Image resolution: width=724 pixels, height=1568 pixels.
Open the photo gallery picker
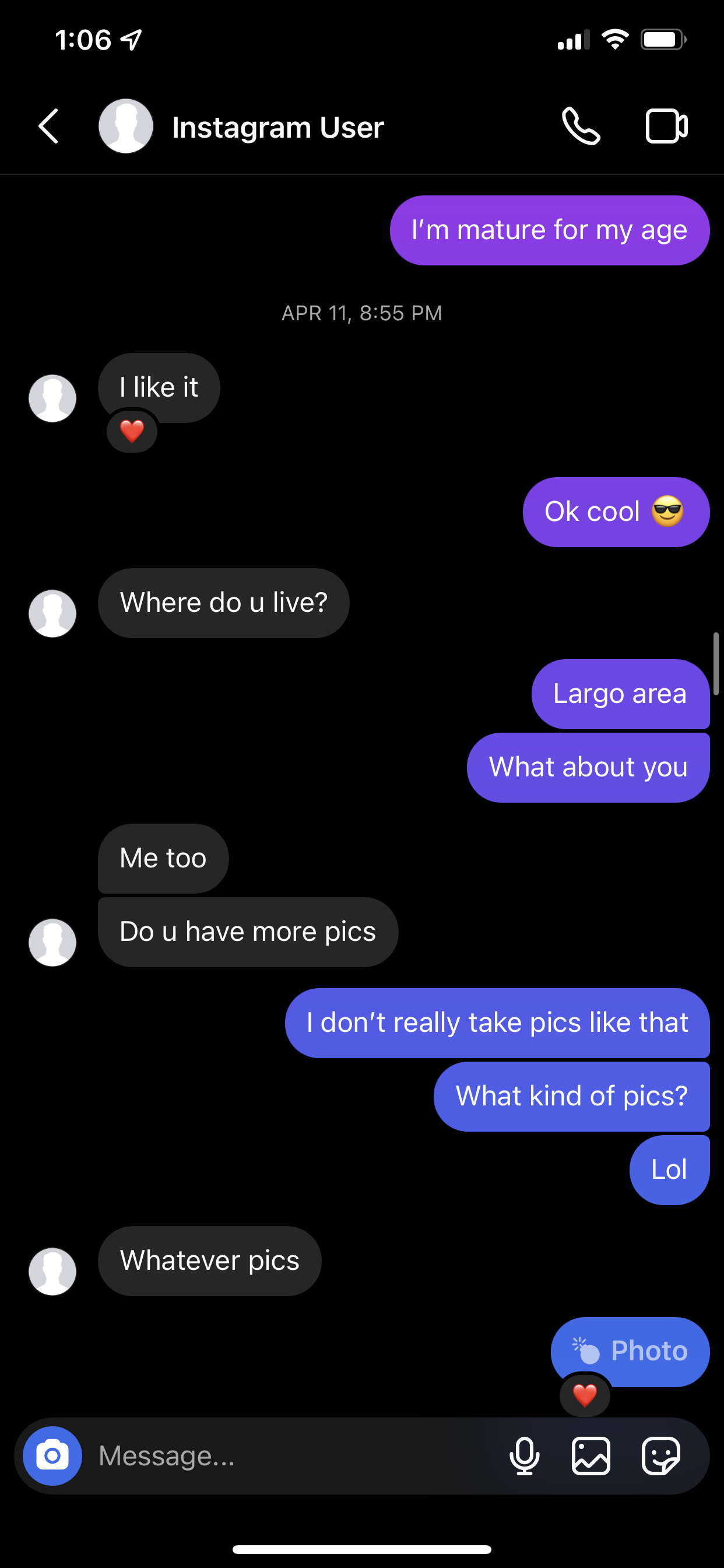(591, 1456)
